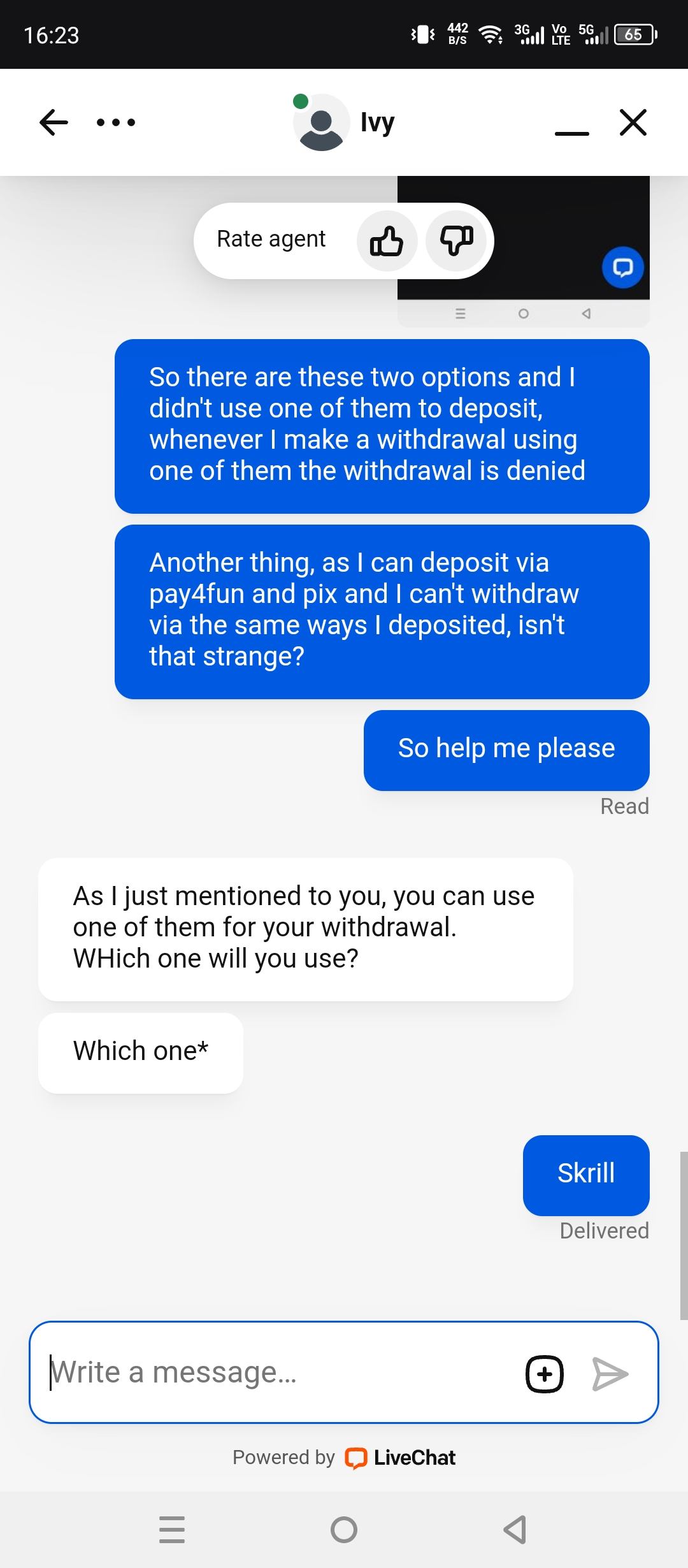Go back using the arrow in the chat header
688x1568 pixels.
(54, 122)
